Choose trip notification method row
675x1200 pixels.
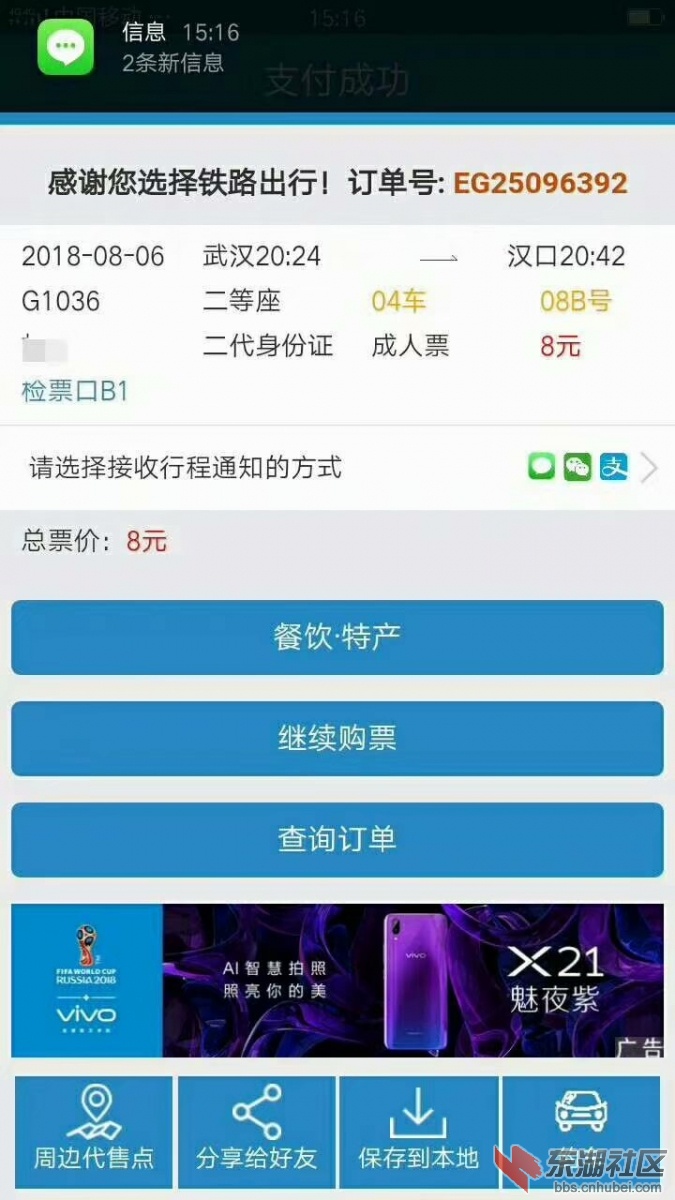pos(337,467)
